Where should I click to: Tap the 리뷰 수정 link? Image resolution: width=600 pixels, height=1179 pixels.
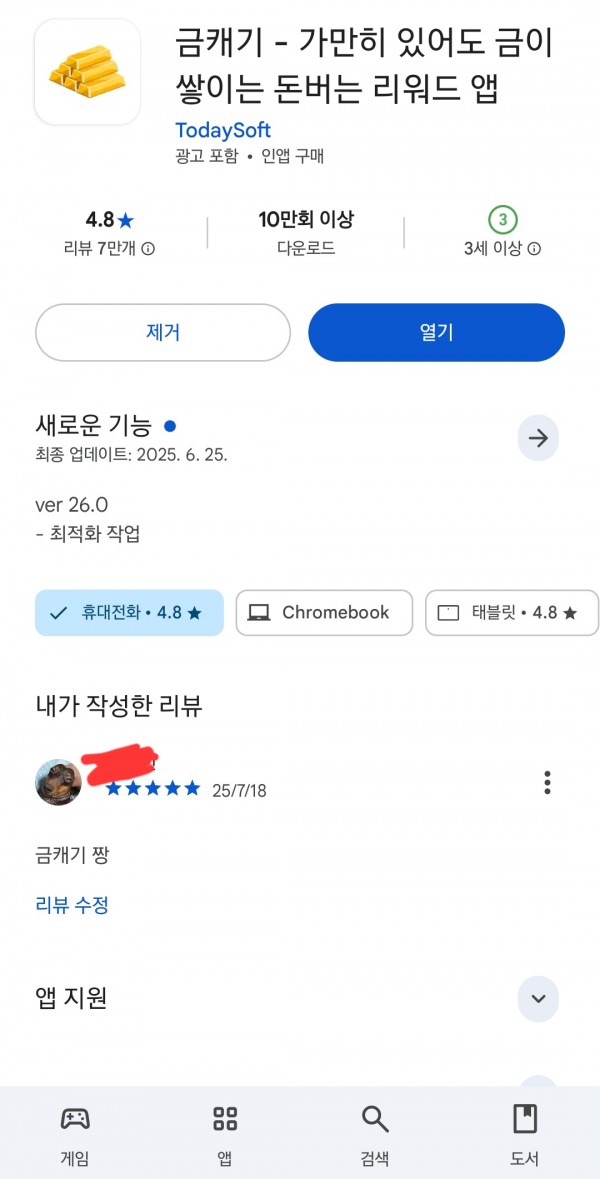point(72,905)
